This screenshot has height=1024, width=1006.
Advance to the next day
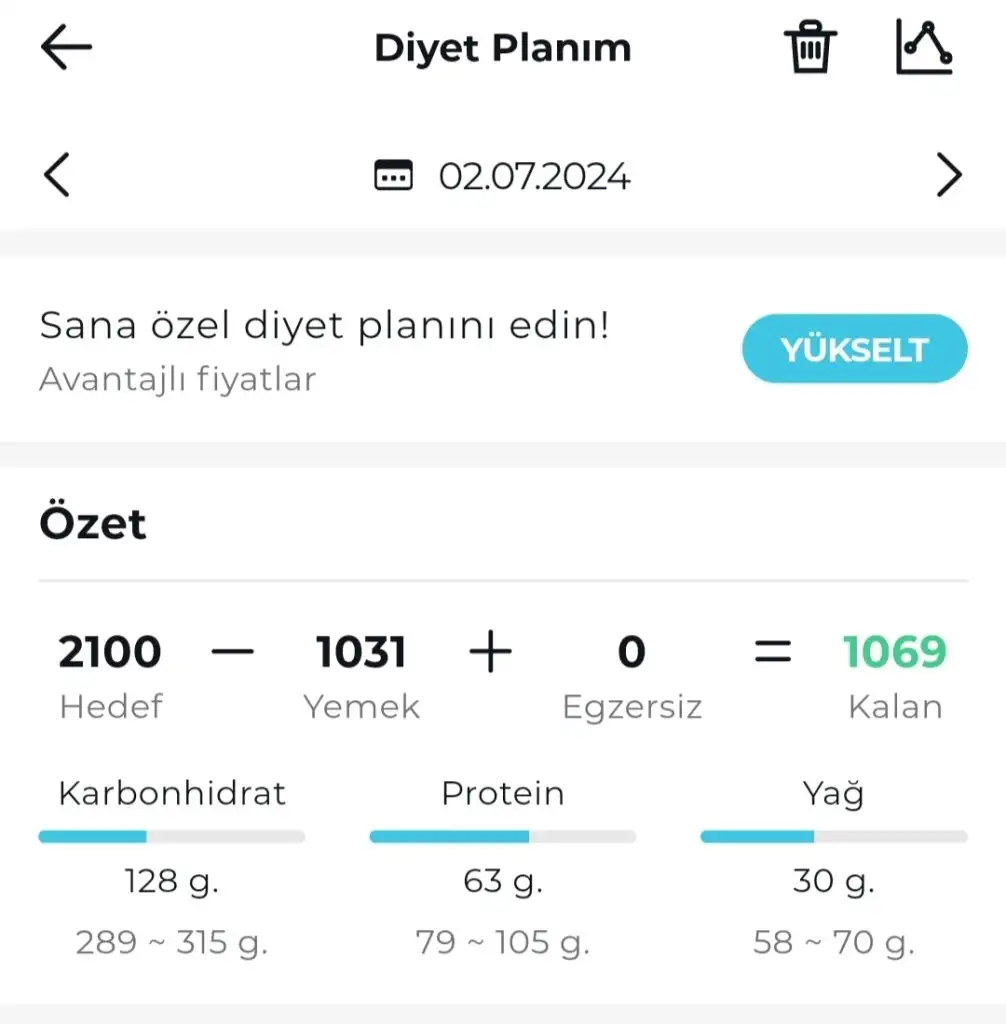coord(948,177)
